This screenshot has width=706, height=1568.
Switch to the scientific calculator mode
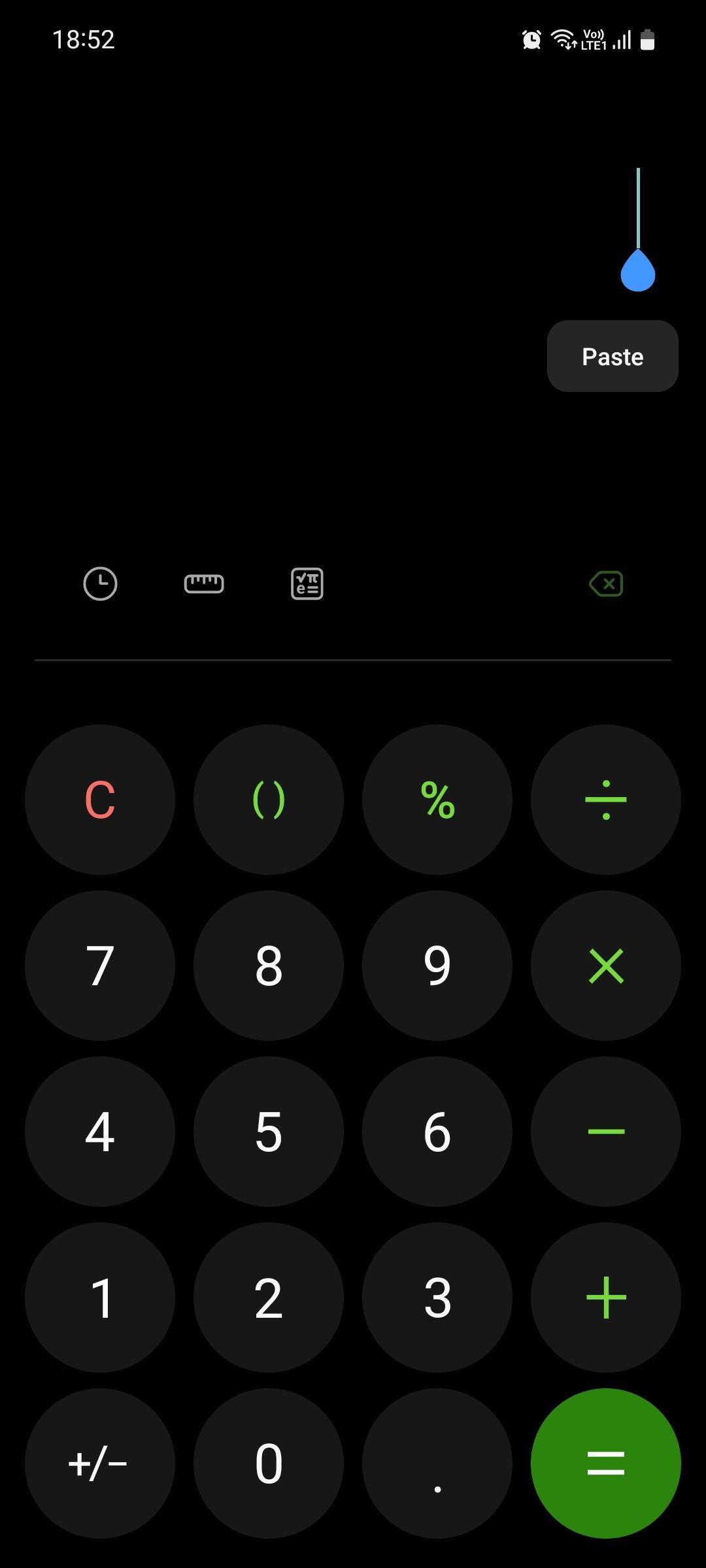tap(307, 583)
